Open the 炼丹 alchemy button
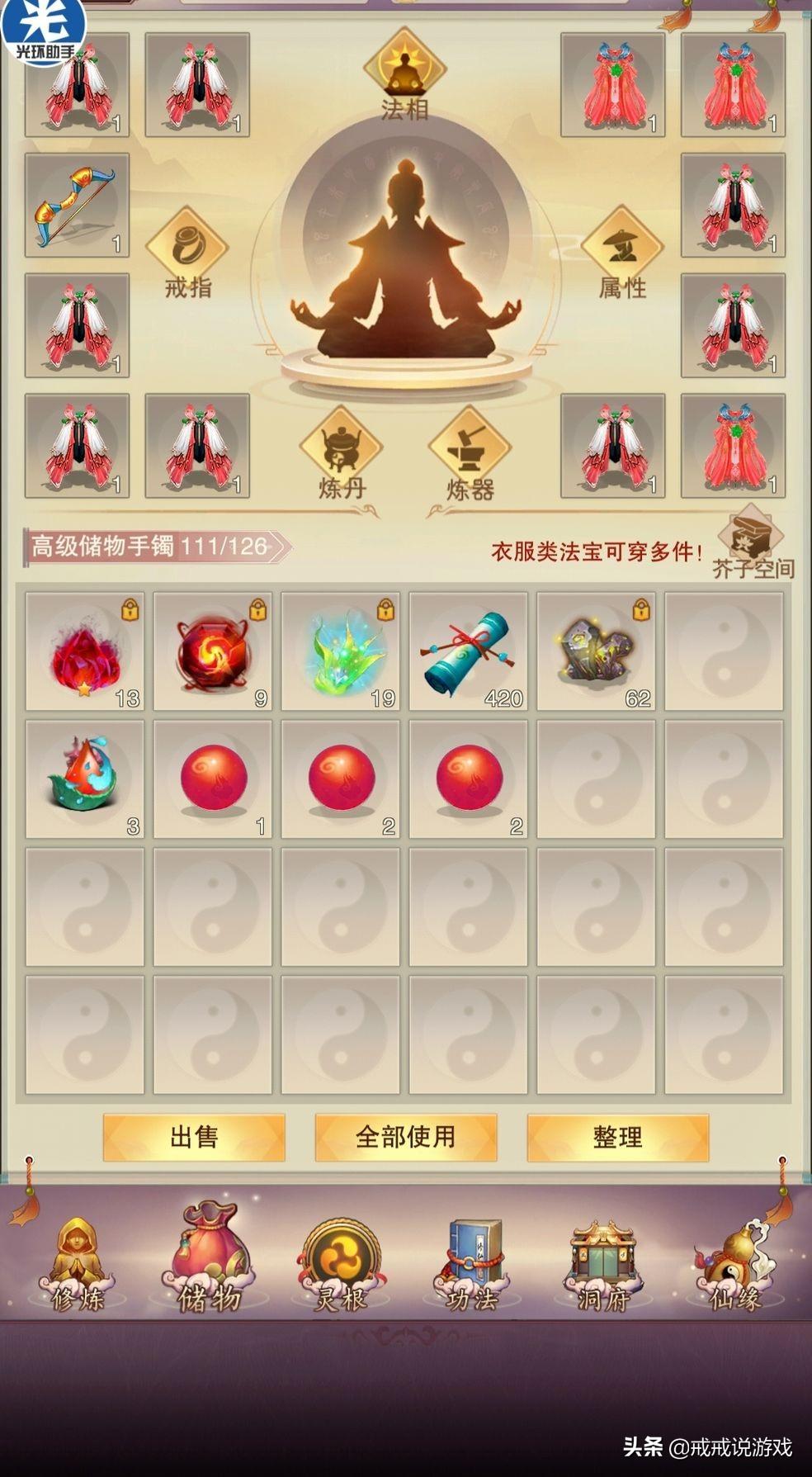The width and height of the screenshot is (812, 1477). point(341,450)
